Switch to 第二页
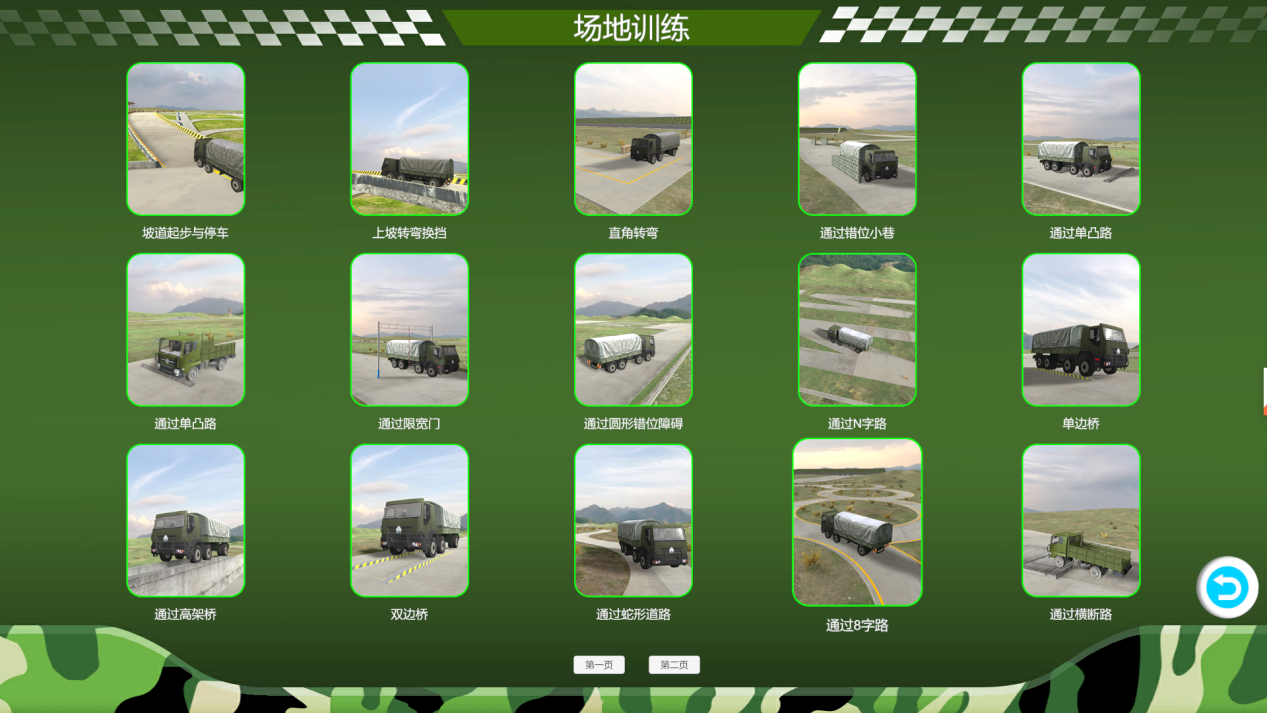 674,665
